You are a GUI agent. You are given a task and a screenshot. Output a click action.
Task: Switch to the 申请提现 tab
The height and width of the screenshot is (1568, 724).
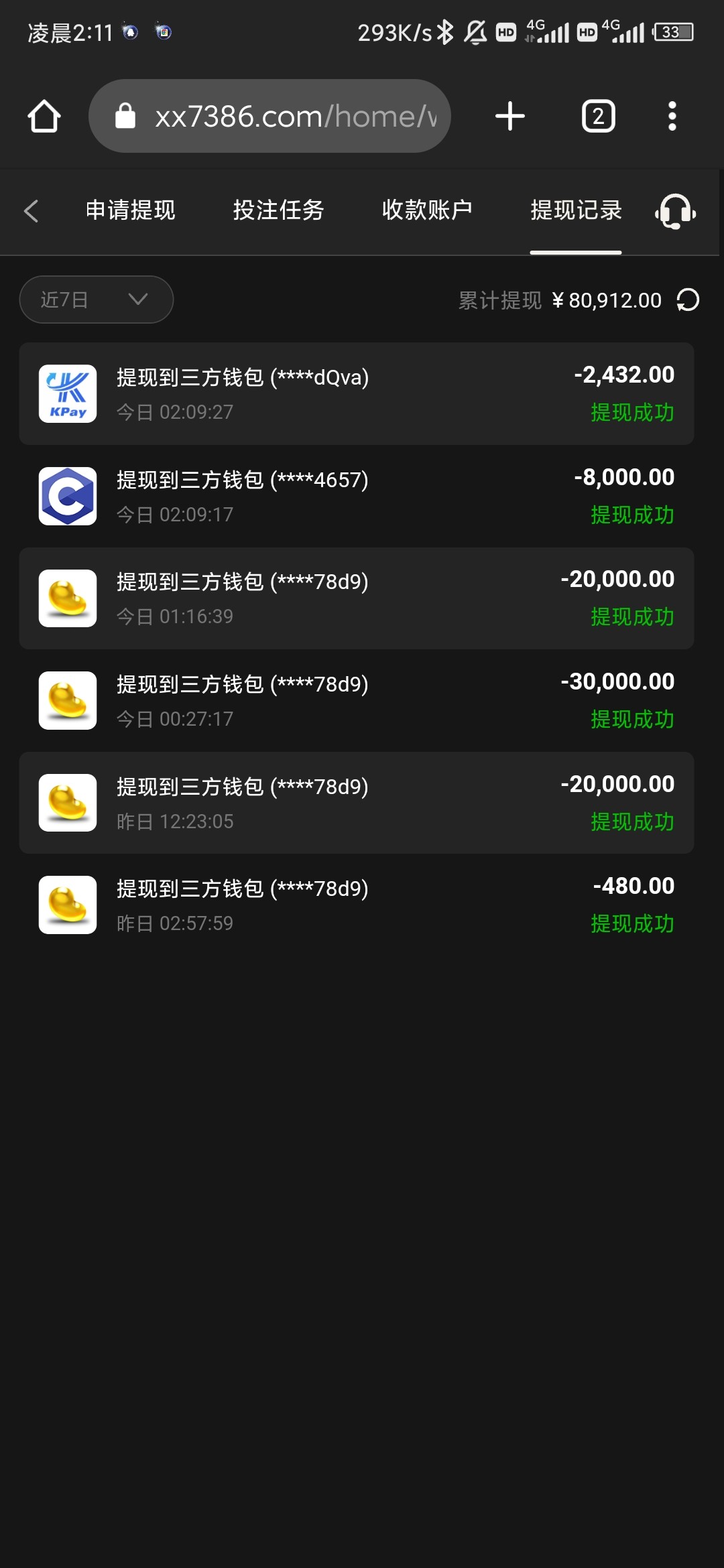130,210
